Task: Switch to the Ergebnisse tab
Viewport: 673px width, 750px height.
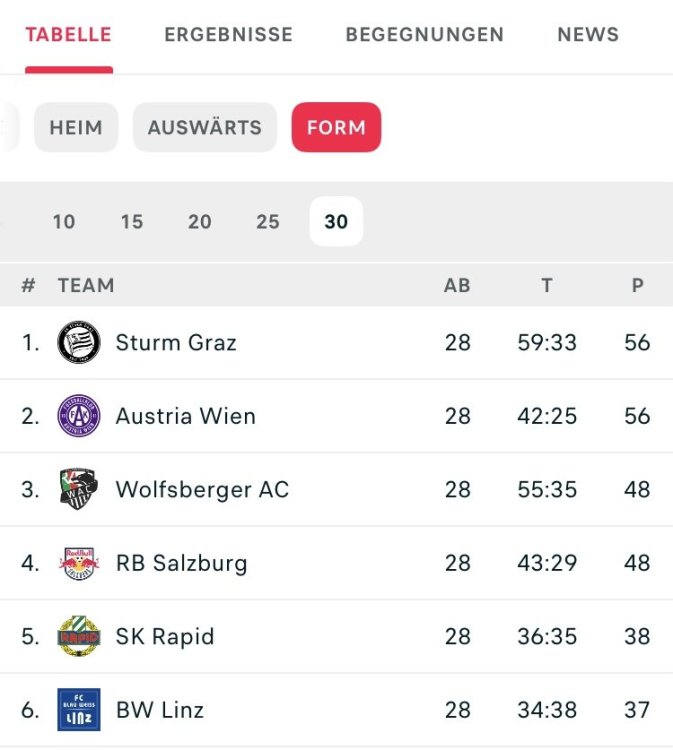Action: click(228, 34)
